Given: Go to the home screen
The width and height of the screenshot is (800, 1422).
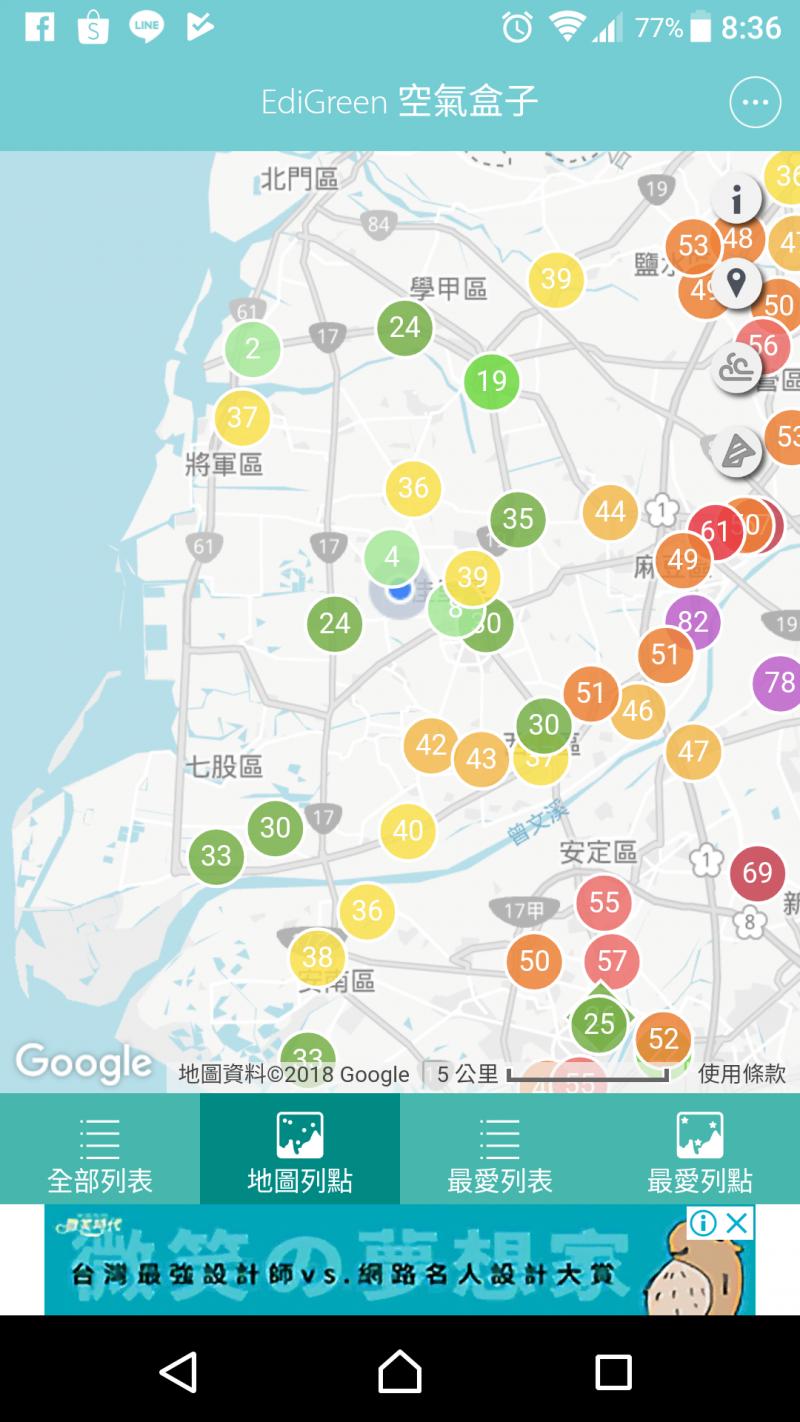Looking at the screenshot, I should 400,1372.
